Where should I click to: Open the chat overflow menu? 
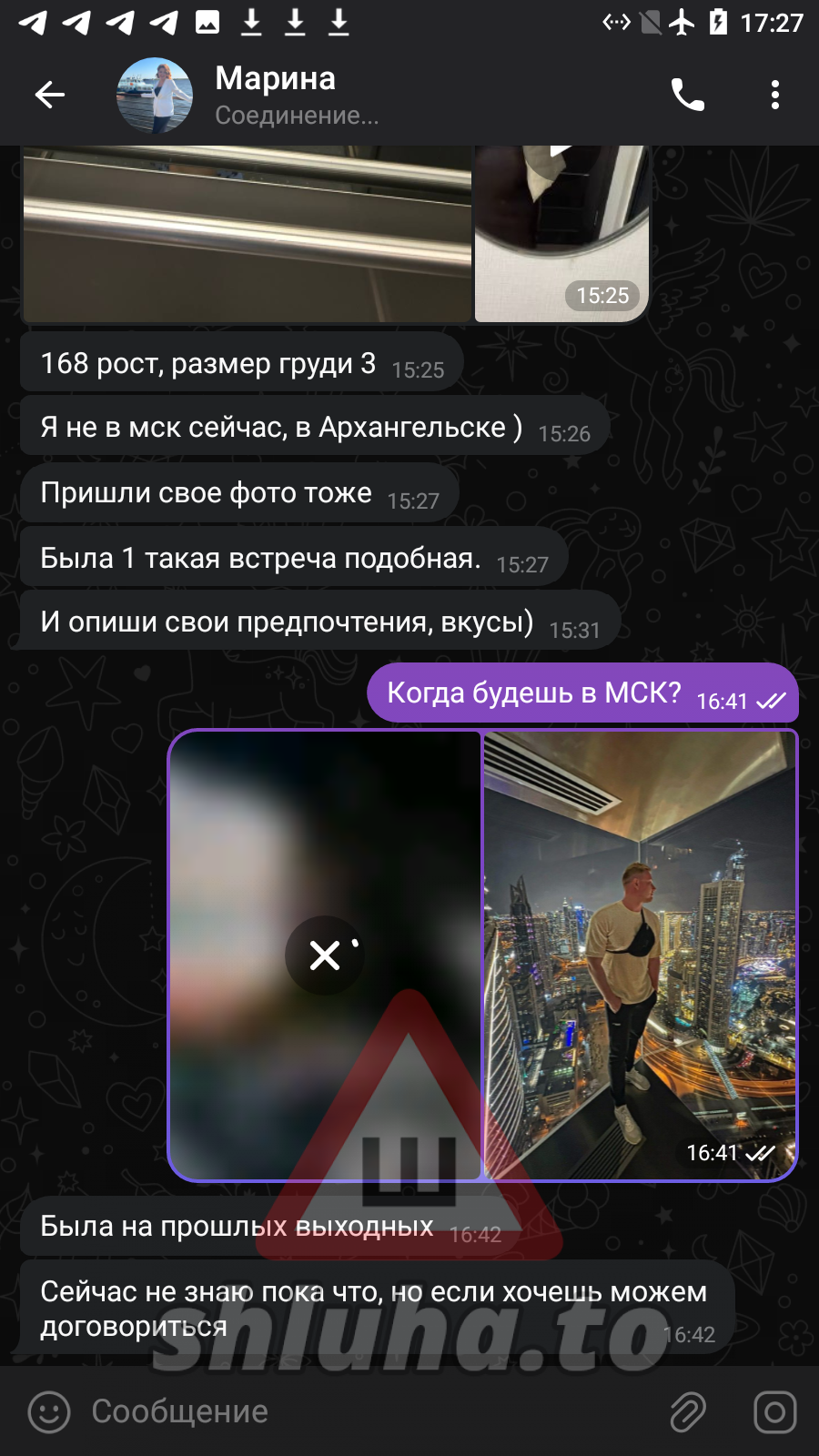tap(775, 95)
